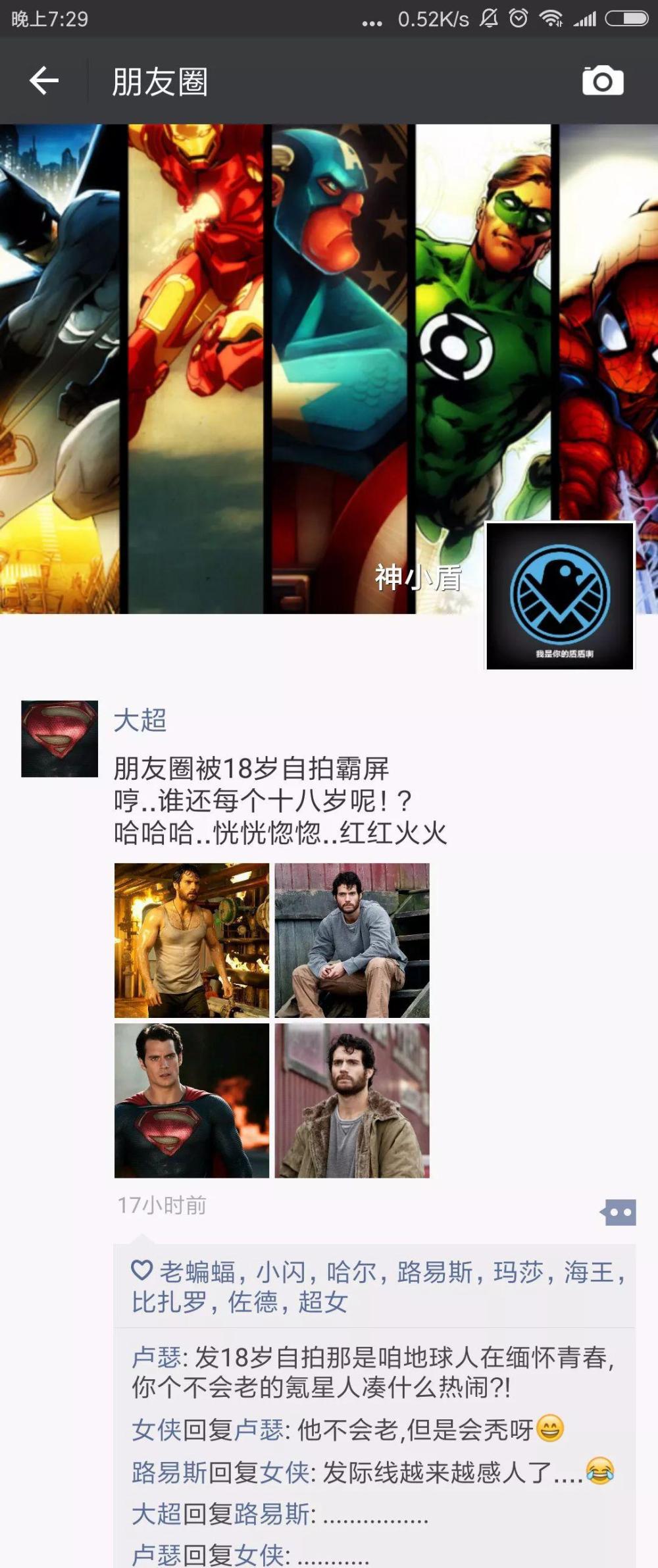
Task: Open 小闪's profile from the likes
Action: point(281,1272)
